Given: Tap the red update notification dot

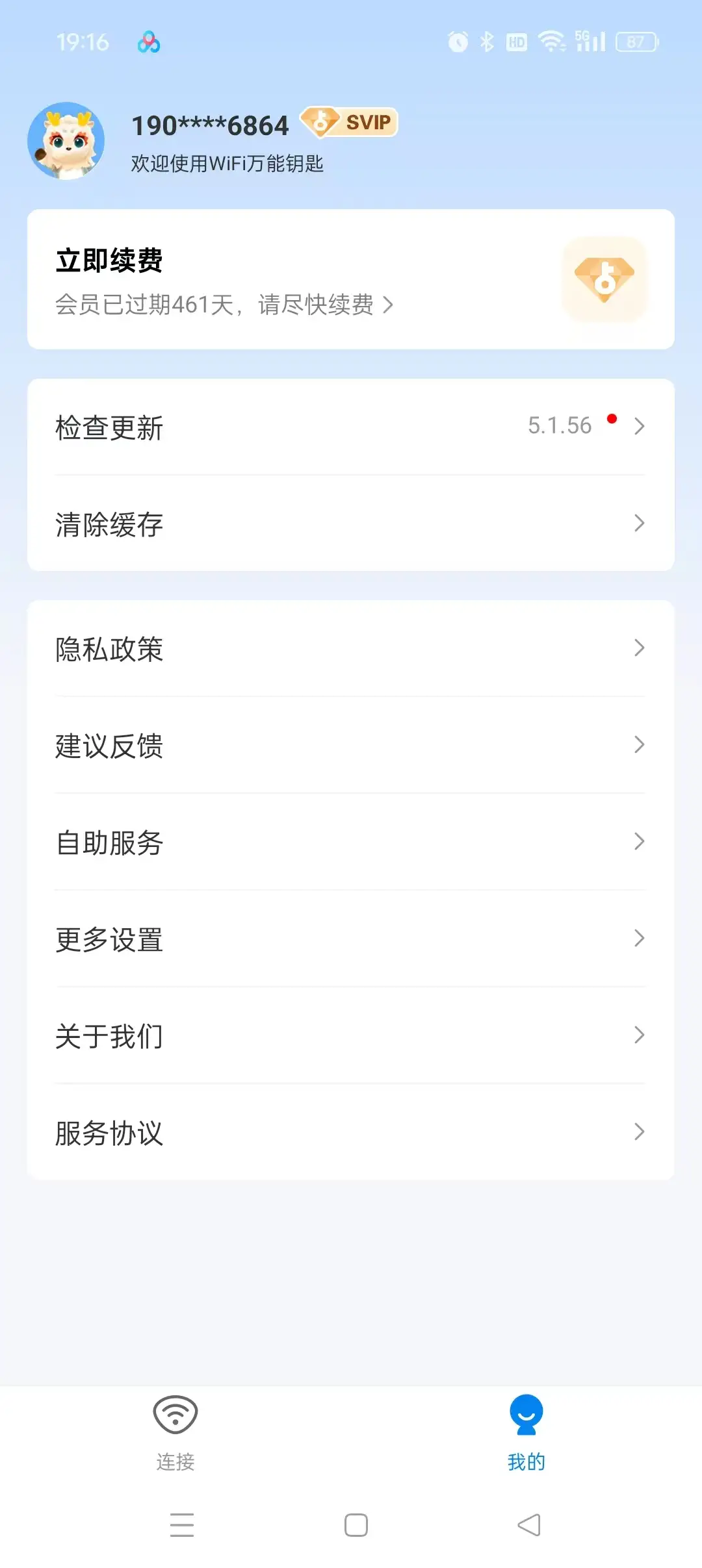Looking at the screenshot, I should pyautogui.click(x=612, y=420).
